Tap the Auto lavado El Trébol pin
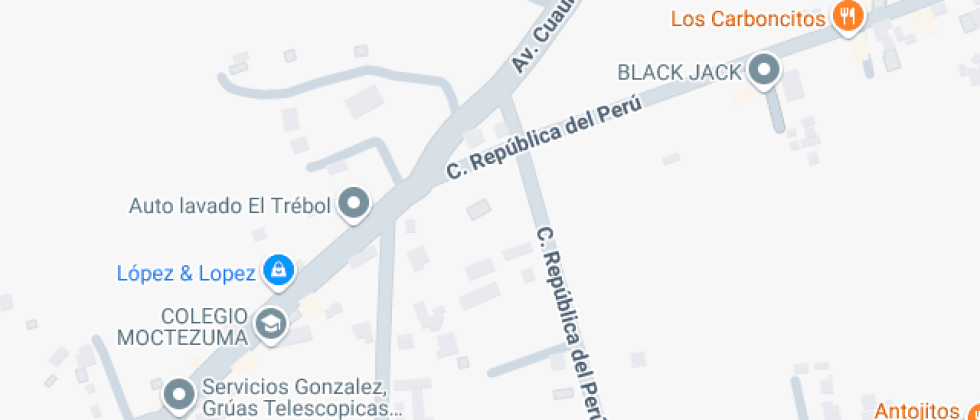 click(x=353, y=204)
